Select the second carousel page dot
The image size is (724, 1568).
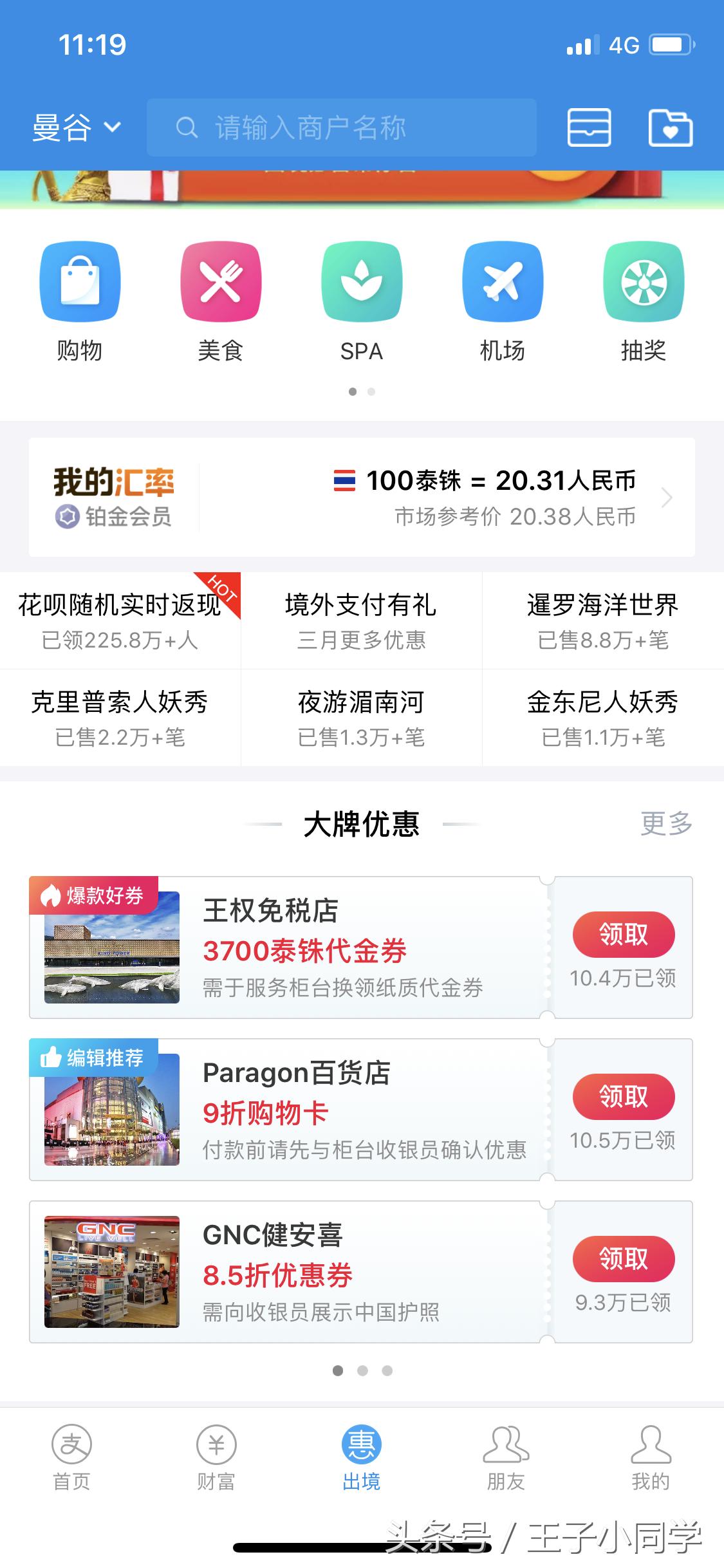(371, 391)
